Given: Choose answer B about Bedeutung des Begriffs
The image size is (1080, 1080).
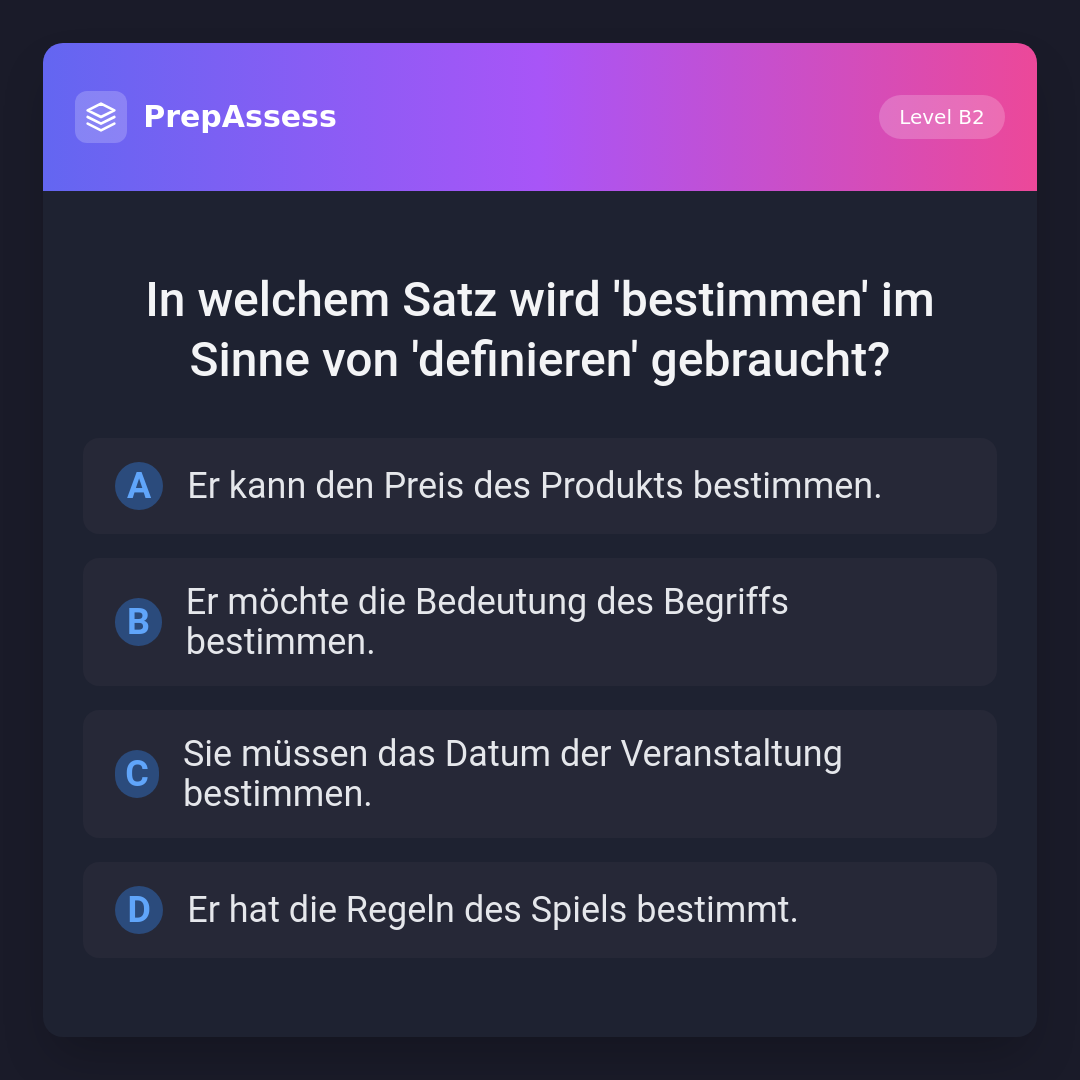Looking at the screenshot, I should 539,622.
